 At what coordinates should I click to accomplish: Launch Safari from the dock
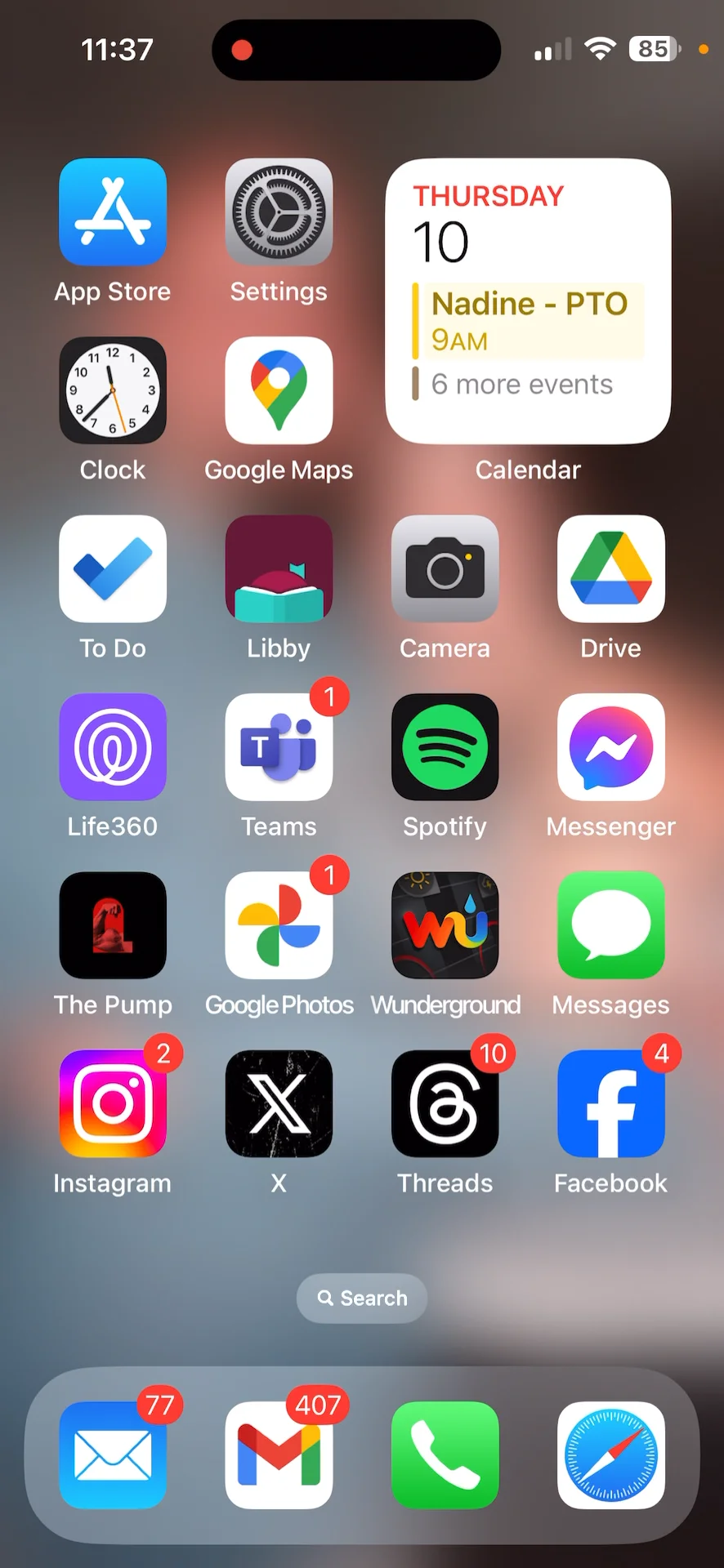(x=610, y=1454)
